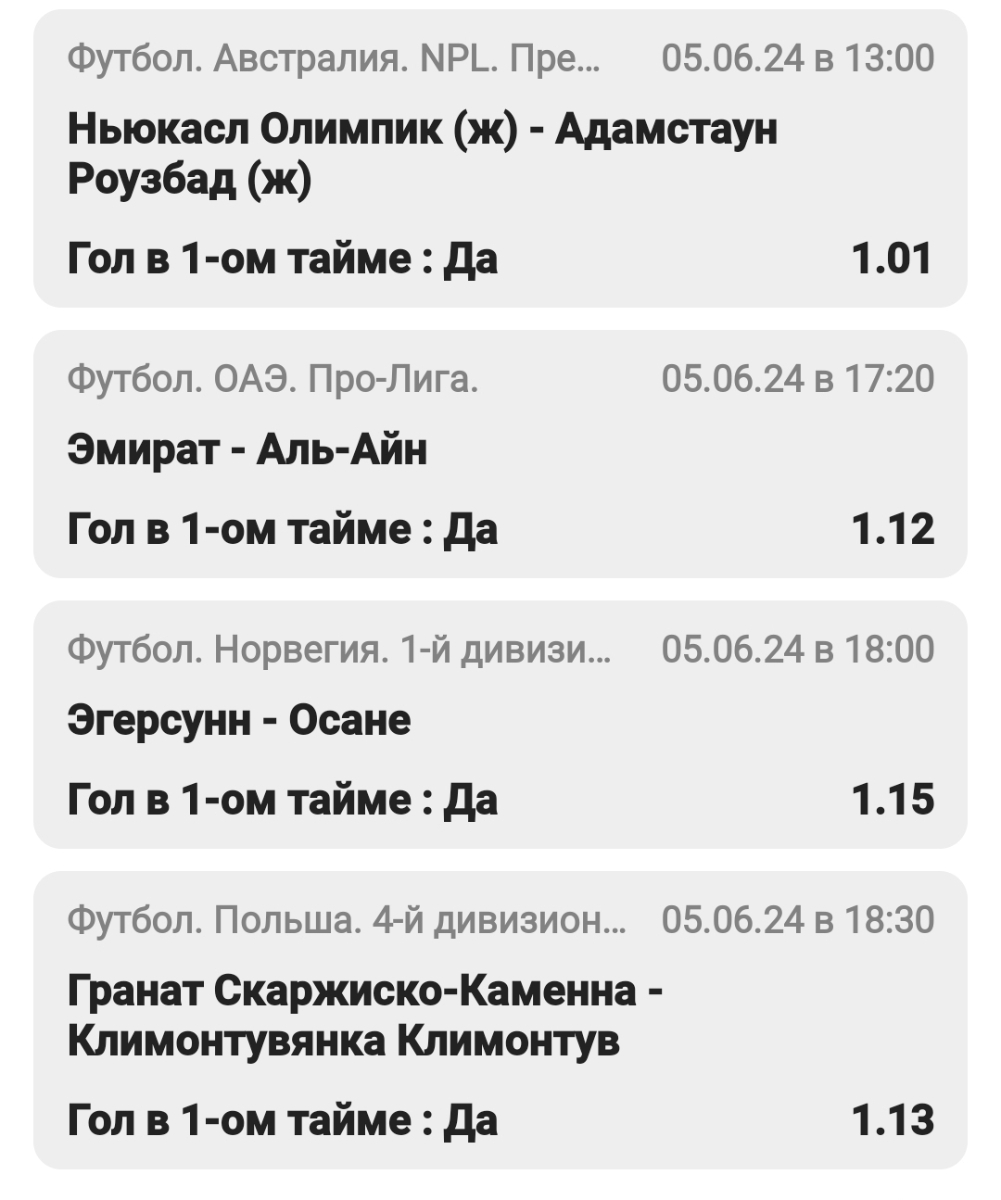Image resolution: width=1001 pixels, height=1200 pixels.
Task: Open the Эмират - Аль-Айн bet card
Action: pos(500,453)
